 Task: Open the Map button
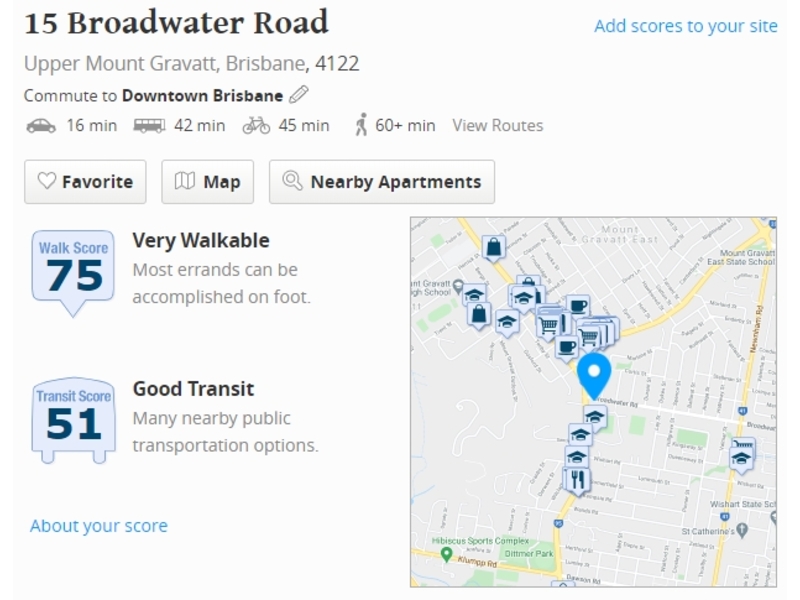click(207, 182)
